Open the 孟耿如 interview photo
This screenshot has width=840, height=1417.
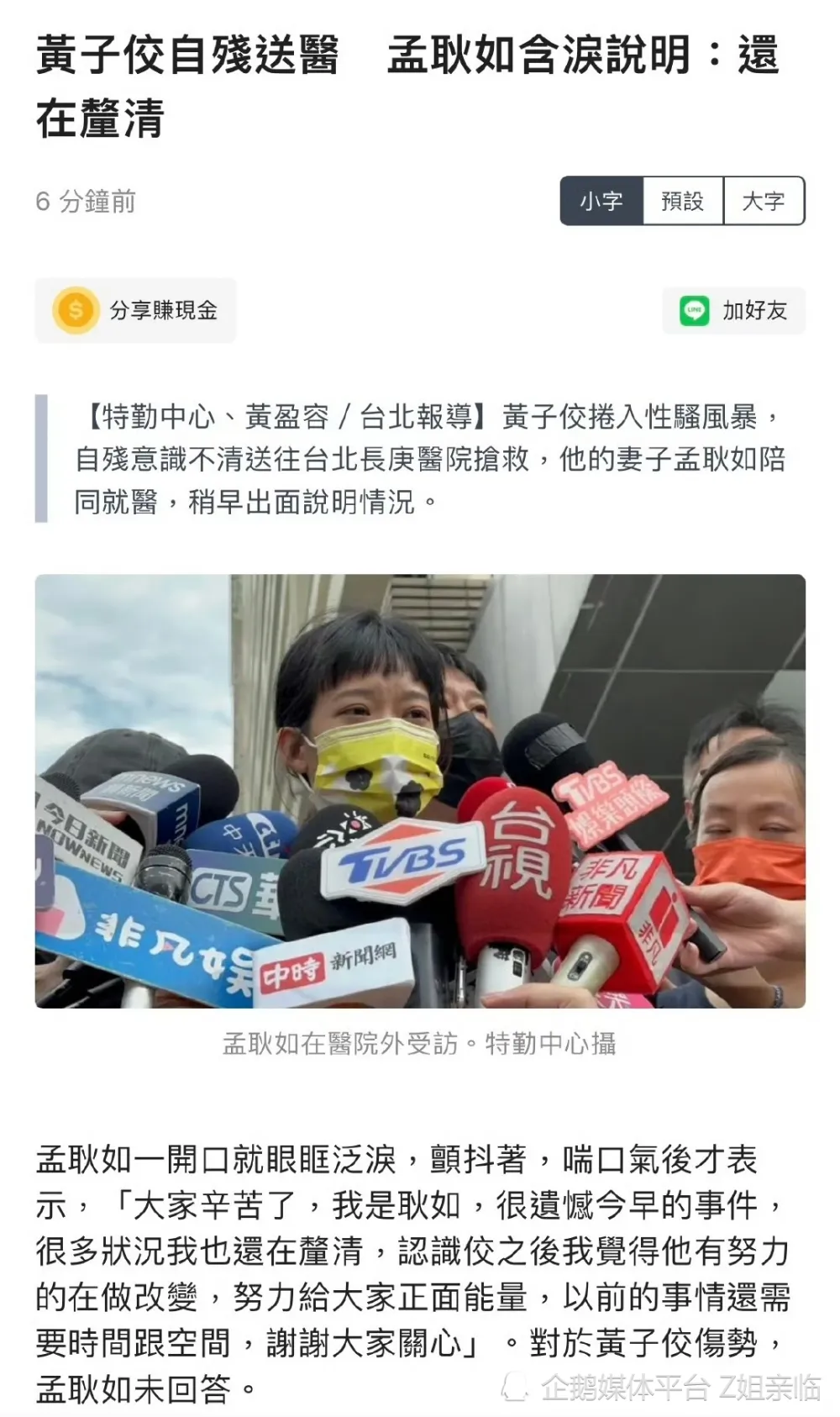click(420, 791)
